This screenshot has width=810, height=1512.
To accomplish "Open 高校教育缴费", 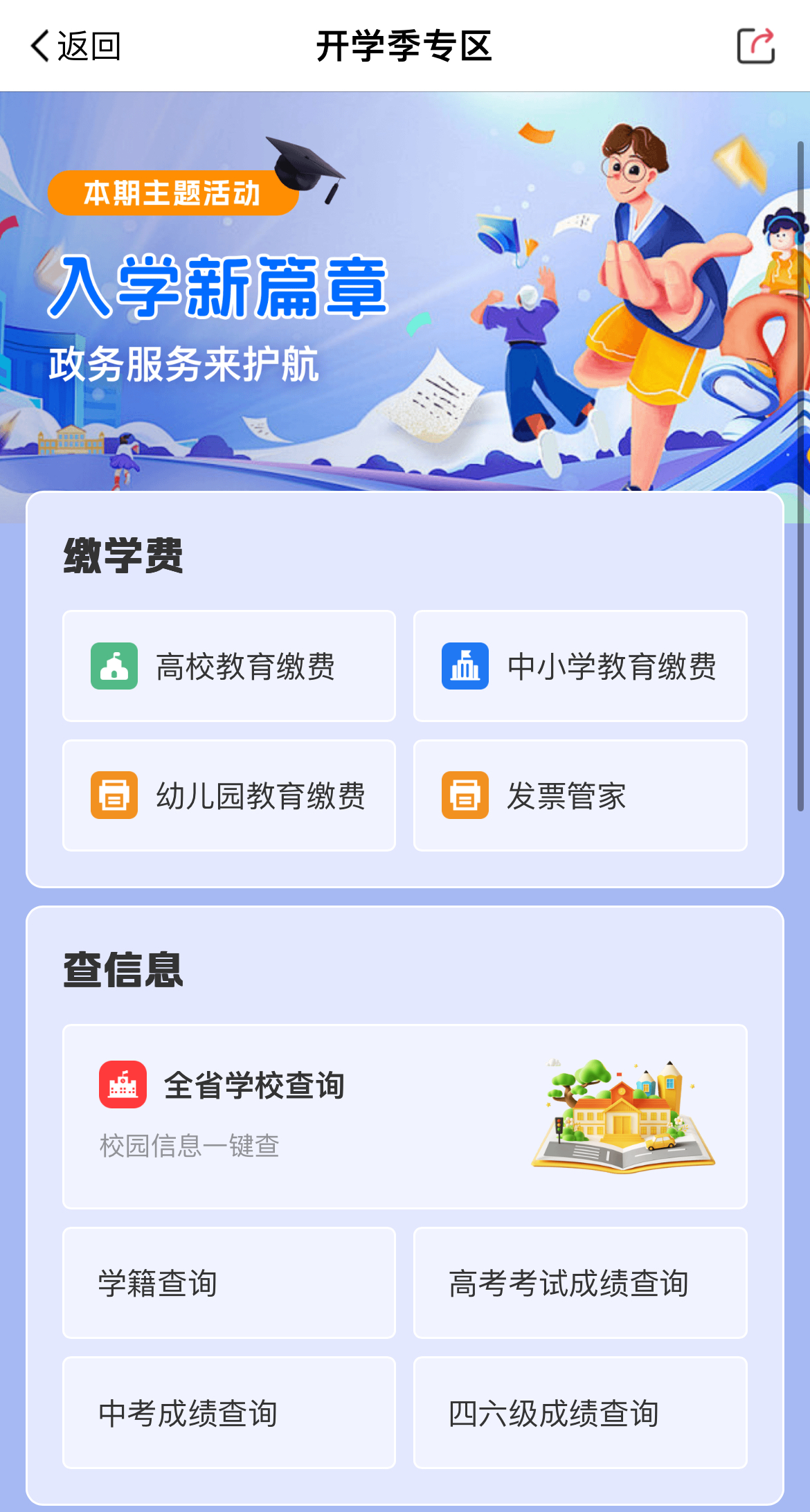I will pyautogui.click(x=229, y=666).
